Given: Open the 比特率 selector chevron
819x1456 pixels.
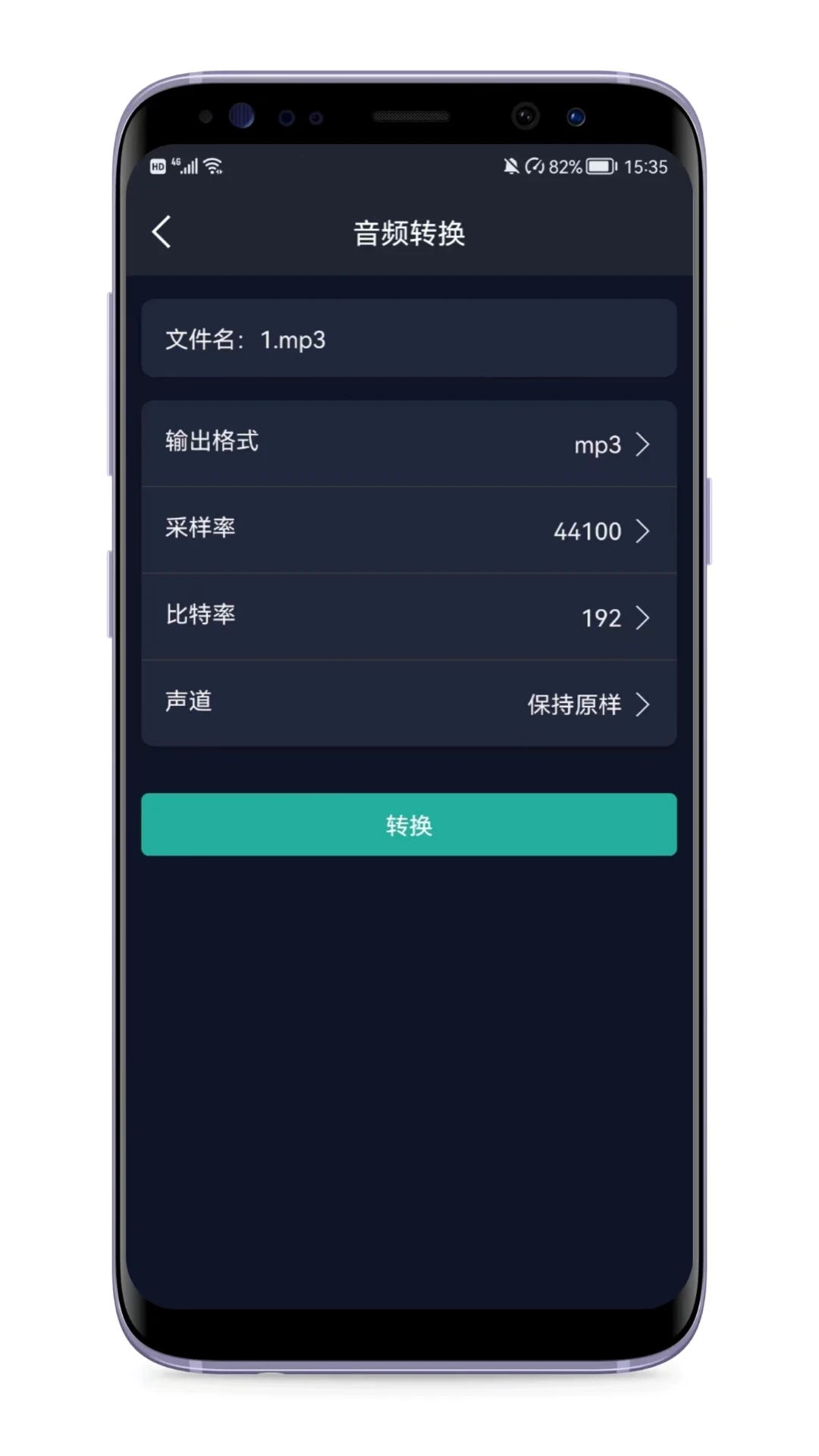Looking at the screenshot, I should (x=644, y=618).
